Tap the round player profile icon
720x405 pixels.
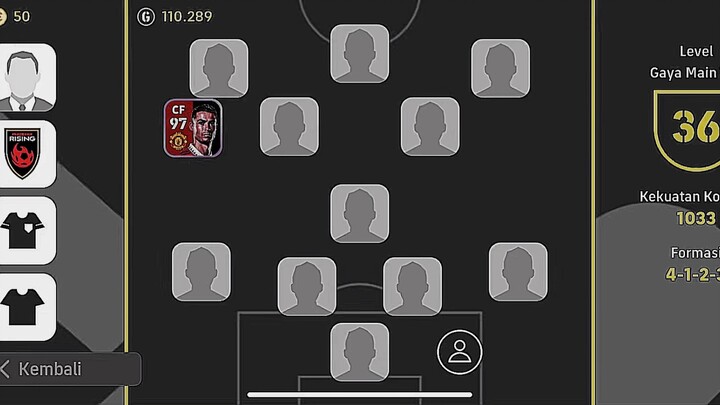pyautogui.click(x=460, y=351)
